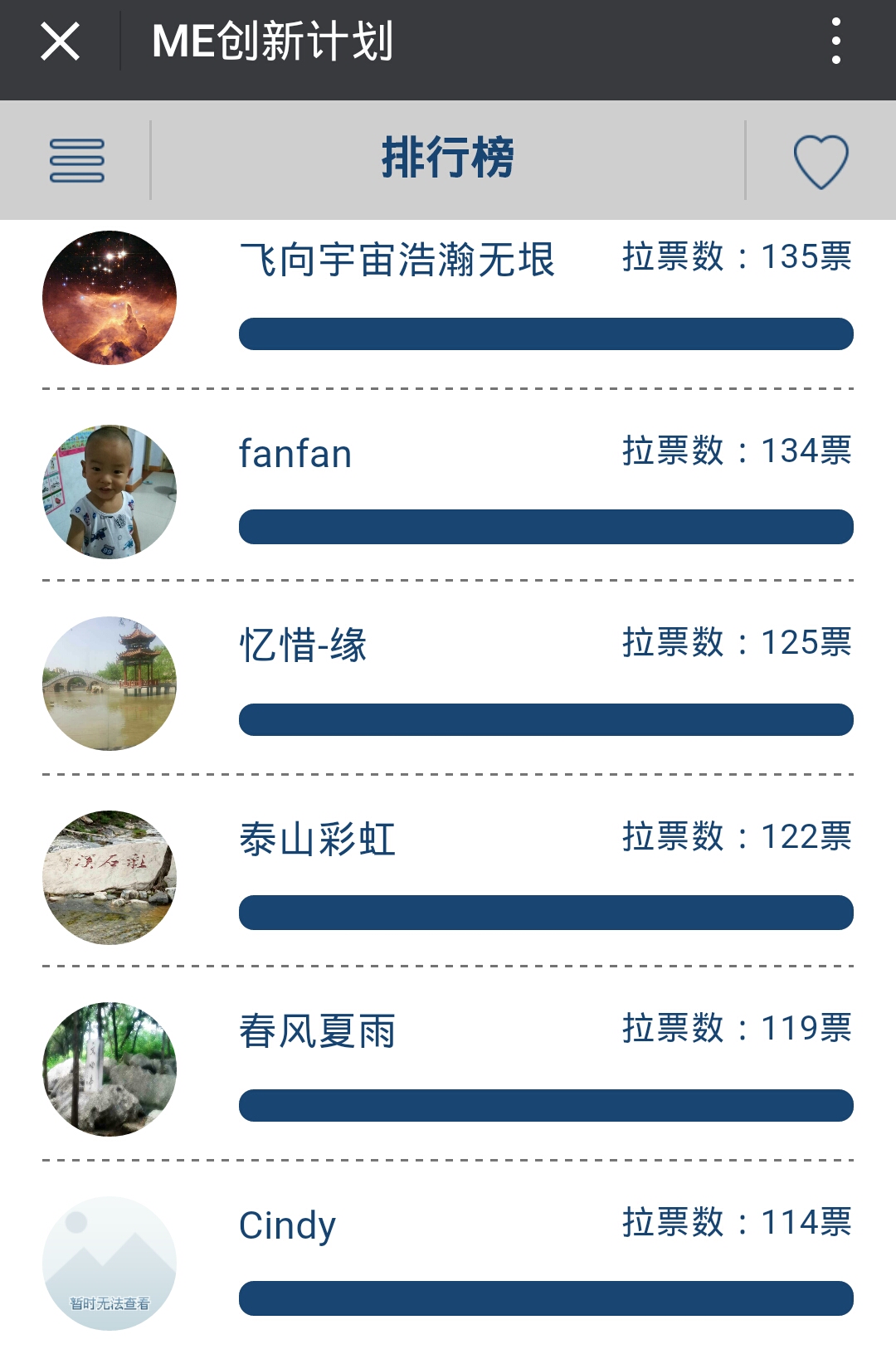This screenshot has width=896, height=1349.
Task: View 泰山彩虹 in the ranking list
Action: (317, 839)
